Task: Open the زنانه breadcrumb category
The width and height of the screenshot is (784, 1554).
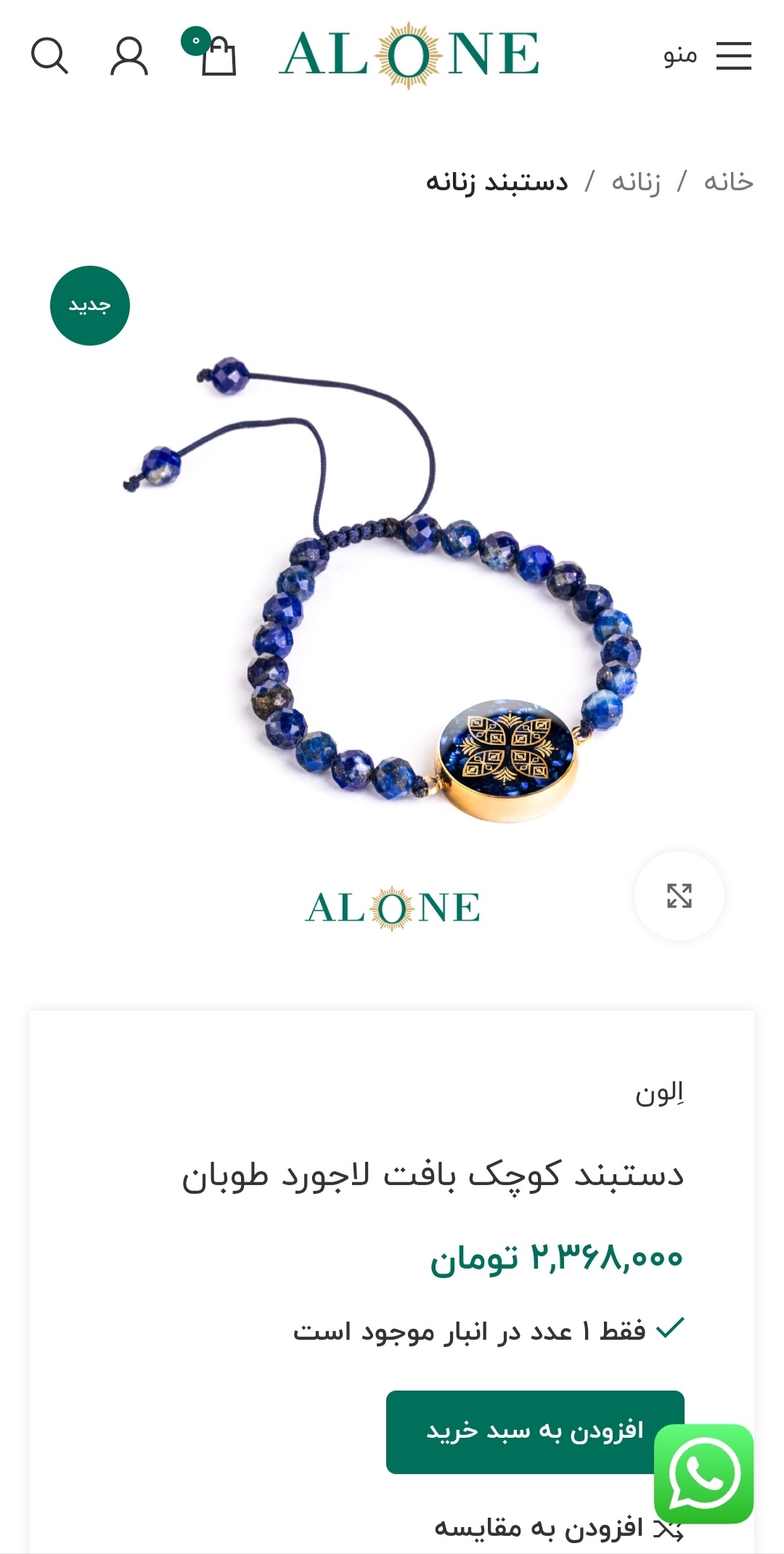Action: (636, 182)
